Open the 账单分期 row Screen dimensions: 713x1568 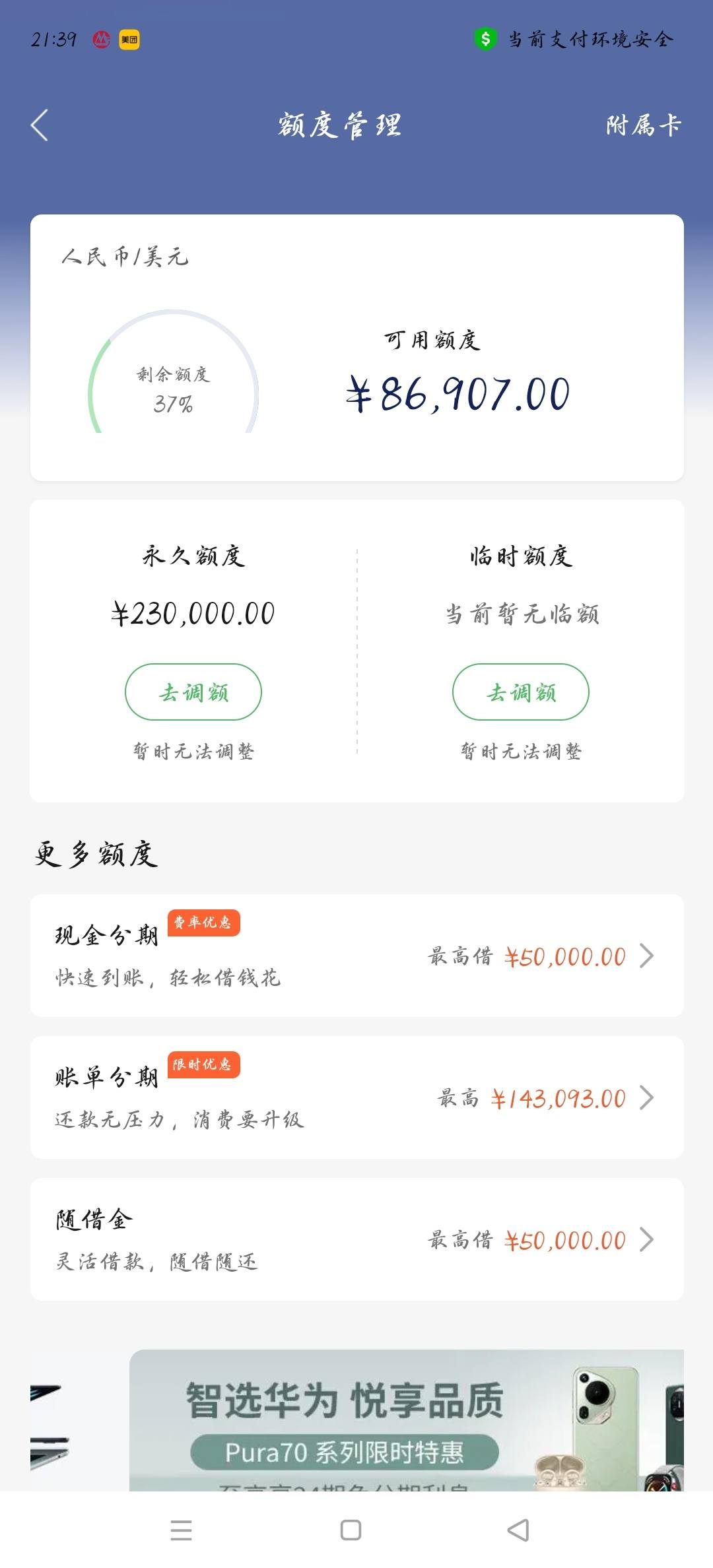point(357,1097)
